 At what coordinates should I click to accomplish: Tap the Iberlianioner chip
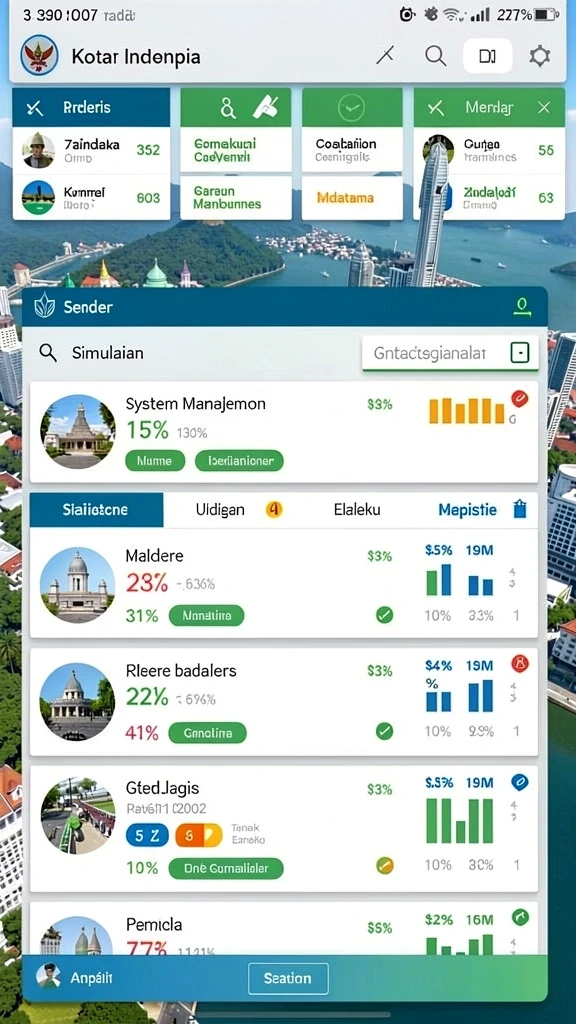click(x=239, y=461)
